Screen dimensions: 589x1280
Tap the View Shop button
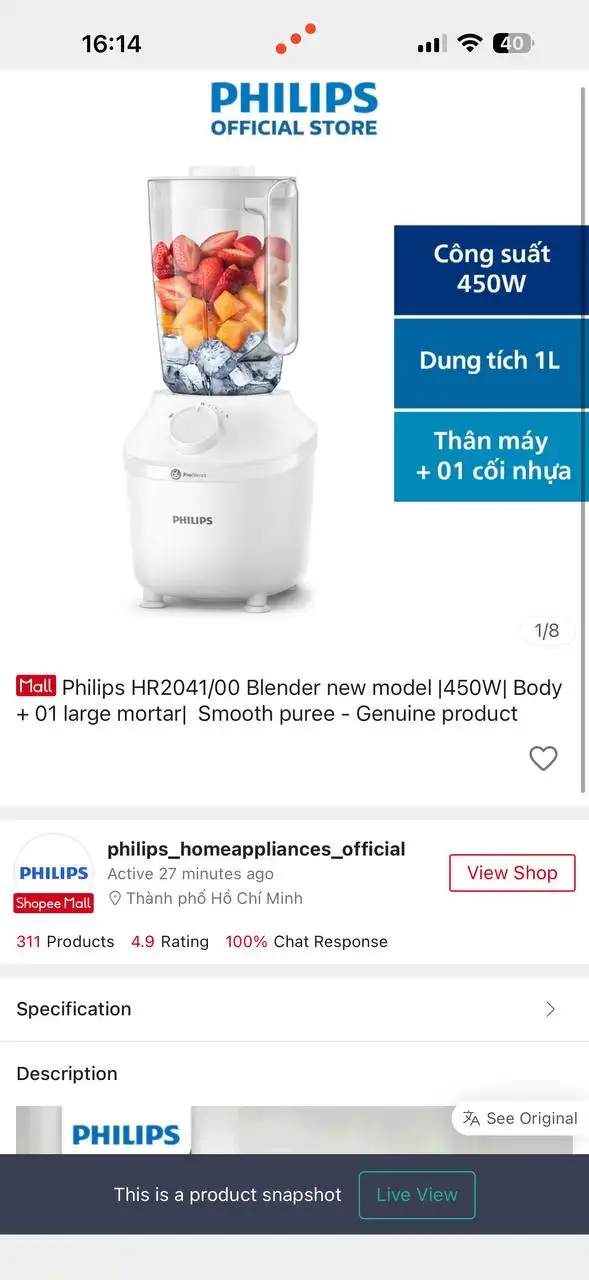[512, 873]
